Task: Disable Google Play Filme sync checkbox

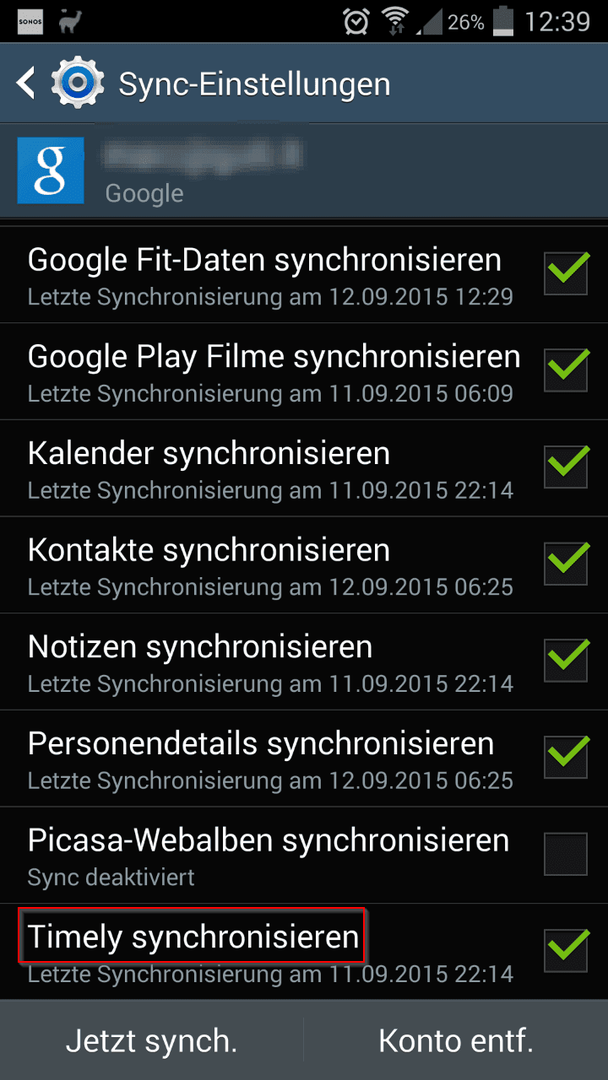Action: [x=565, y=370]
